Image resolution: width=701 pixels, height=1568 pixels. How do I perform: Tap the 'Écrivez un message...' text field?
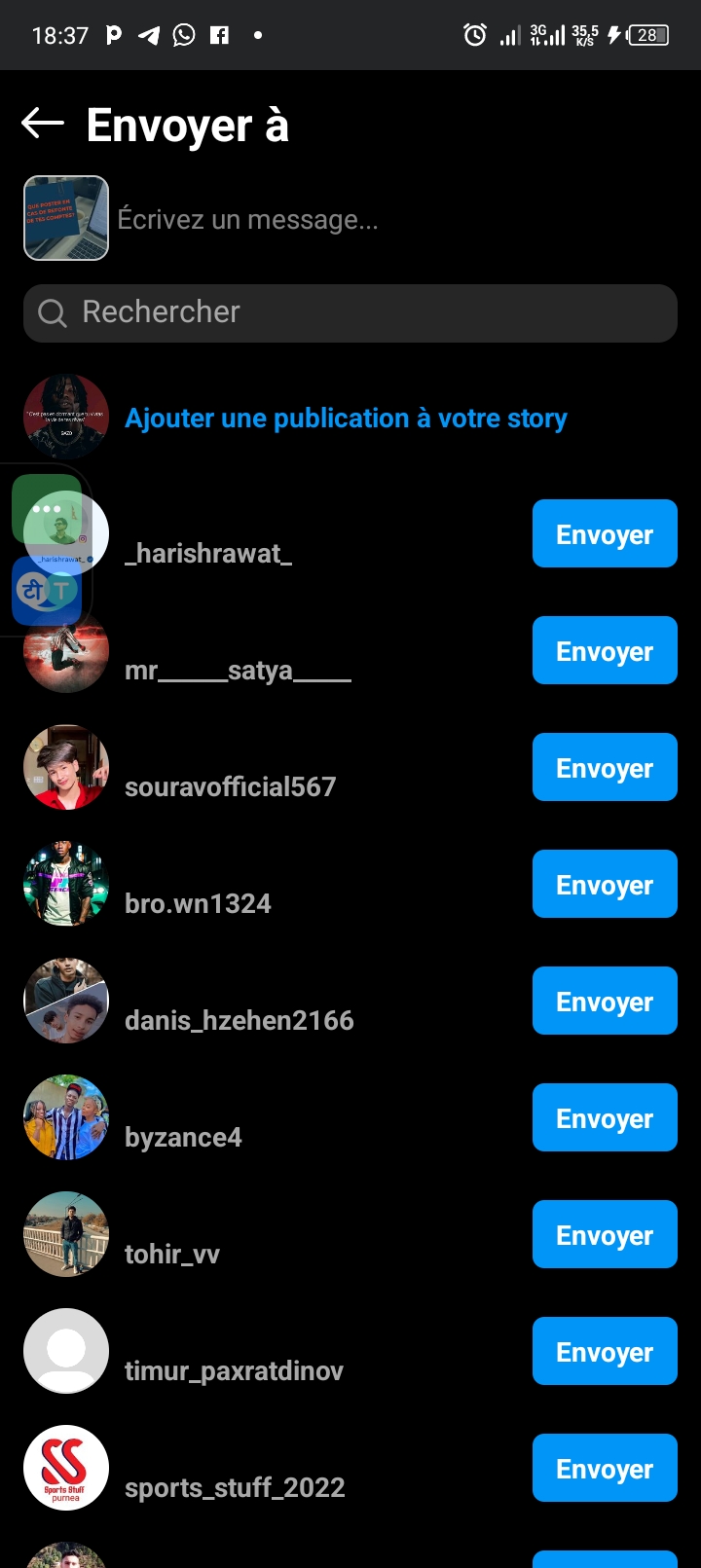(x=389, y=219)
